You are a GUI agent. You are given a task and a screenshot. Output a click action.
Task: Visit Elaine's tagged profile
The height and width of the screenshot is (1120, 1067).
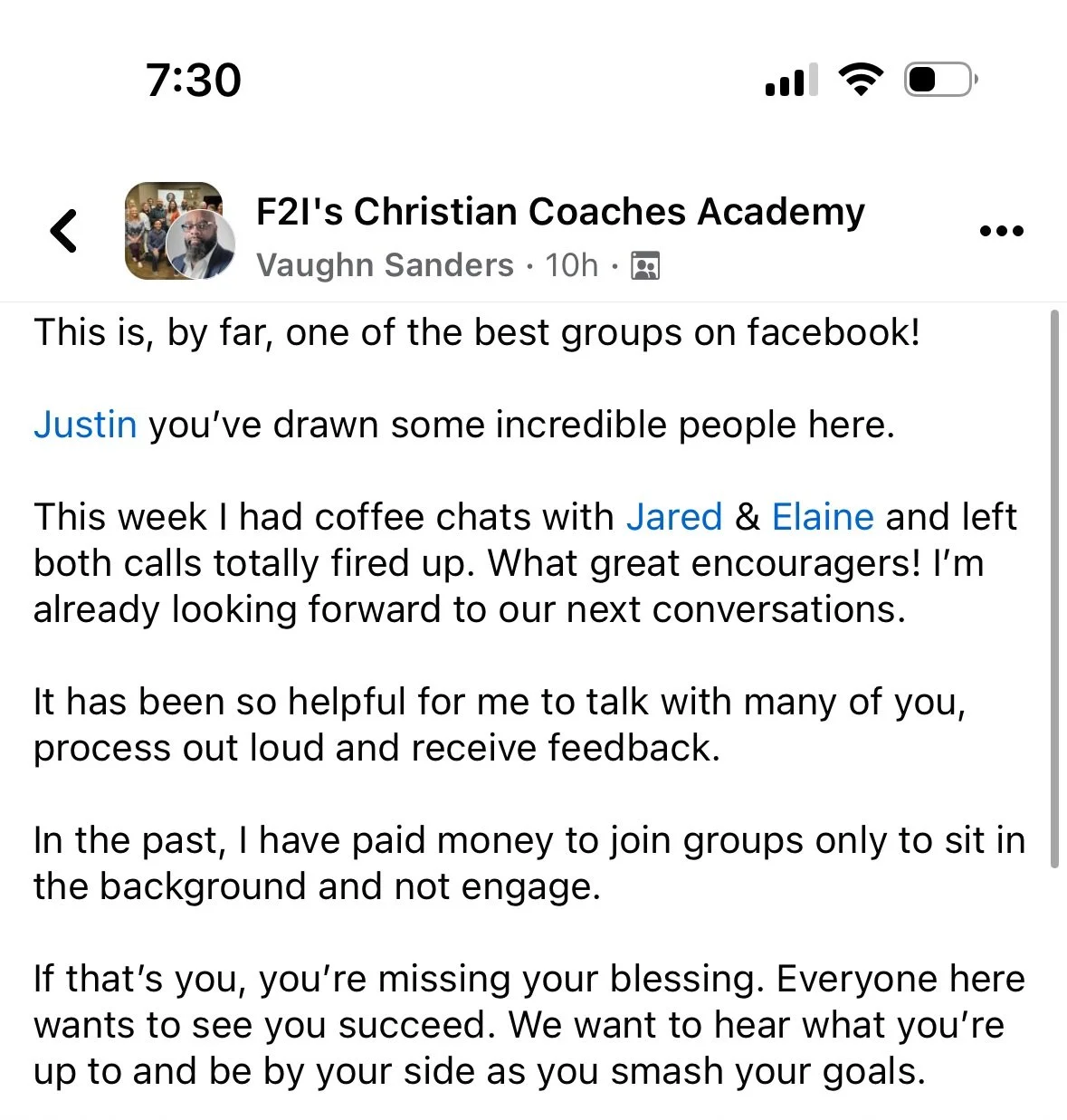click(823, 517)
